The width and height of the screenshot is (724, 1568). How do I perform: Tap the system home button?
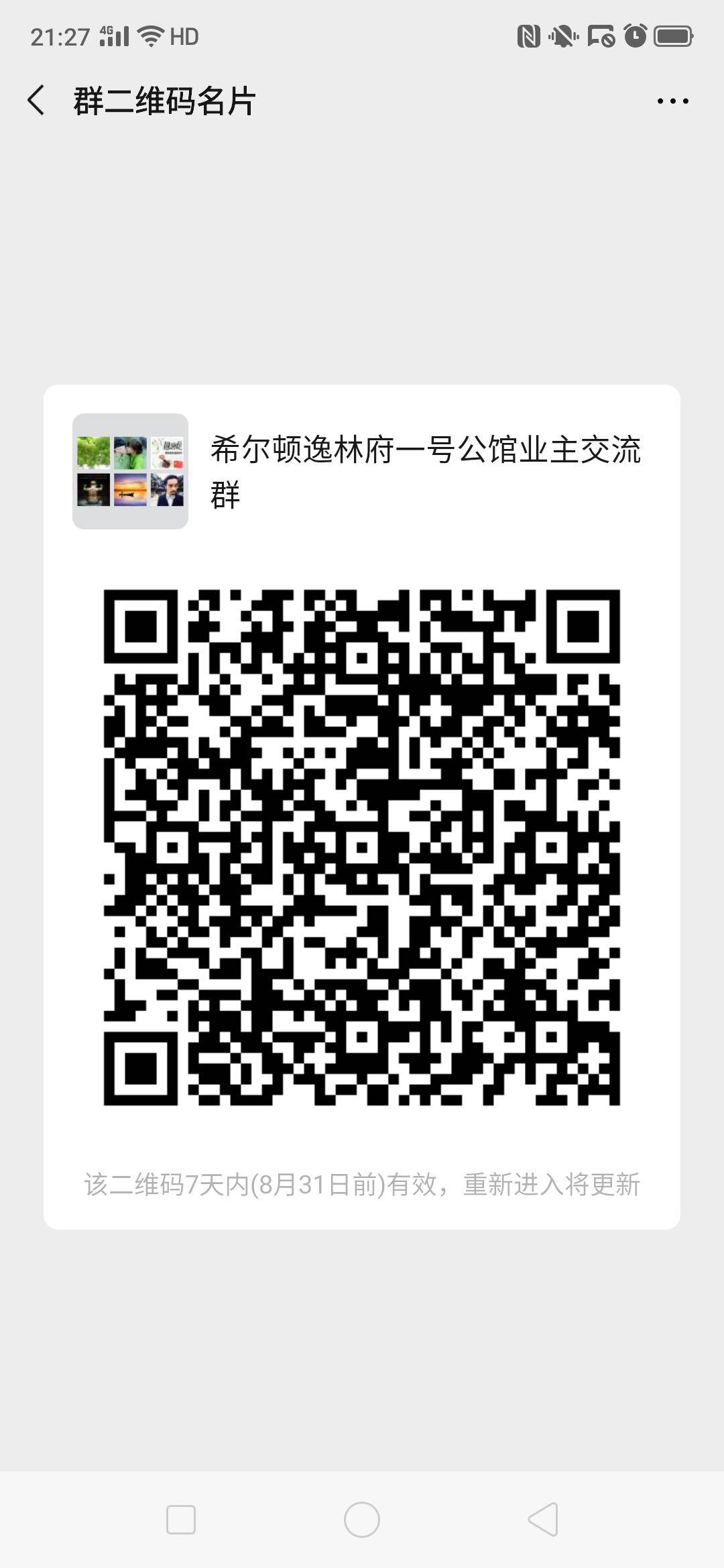[x=362, y=1519]
